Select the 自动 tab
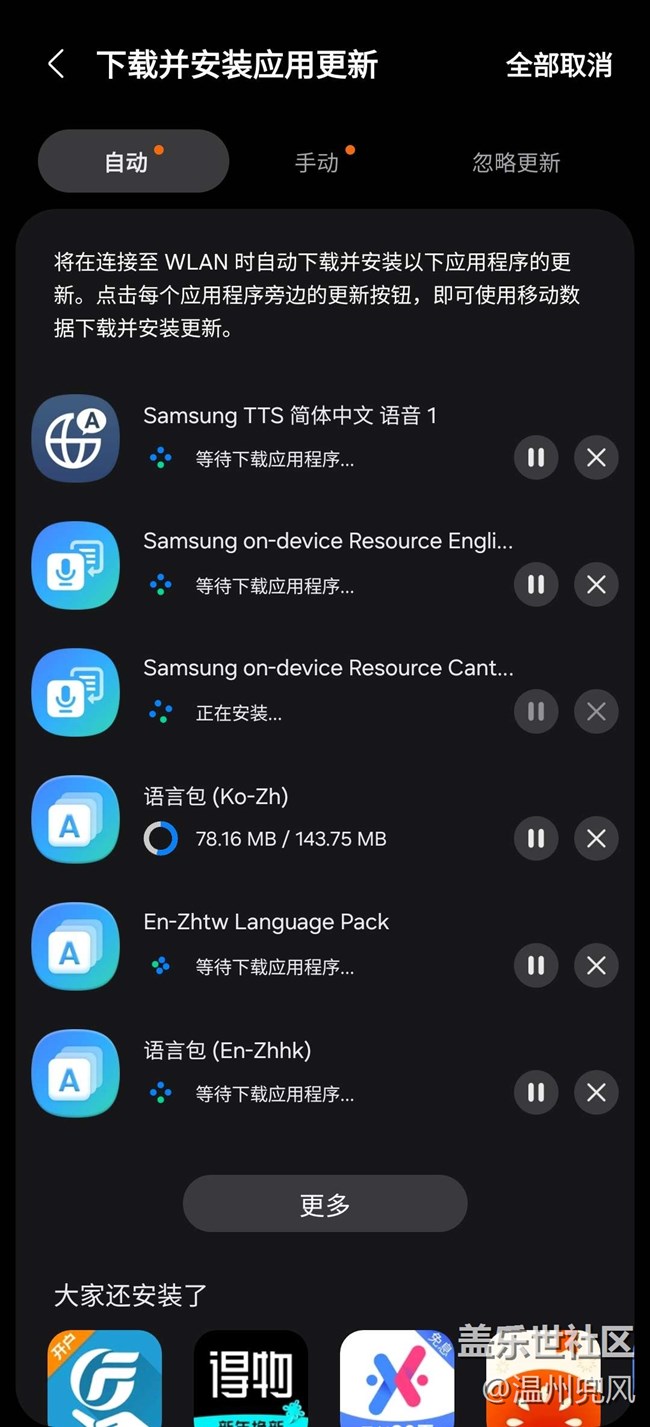 pyautogui.click(x=127, y=162)
